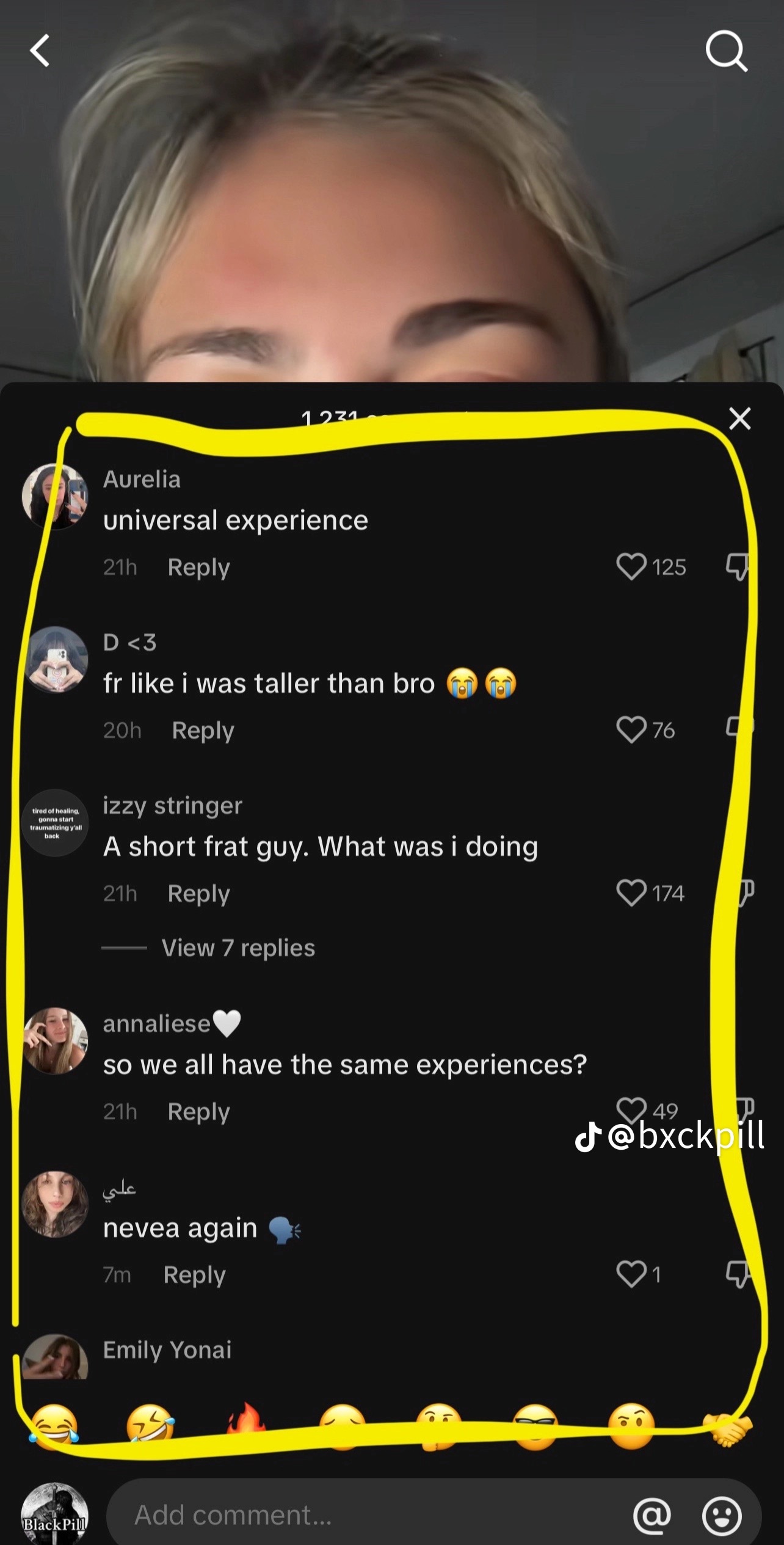Like izzy stringer's short frat guy comment
Image resolution: width=784 pixels, height=1545 pixels.
[631, 893]
